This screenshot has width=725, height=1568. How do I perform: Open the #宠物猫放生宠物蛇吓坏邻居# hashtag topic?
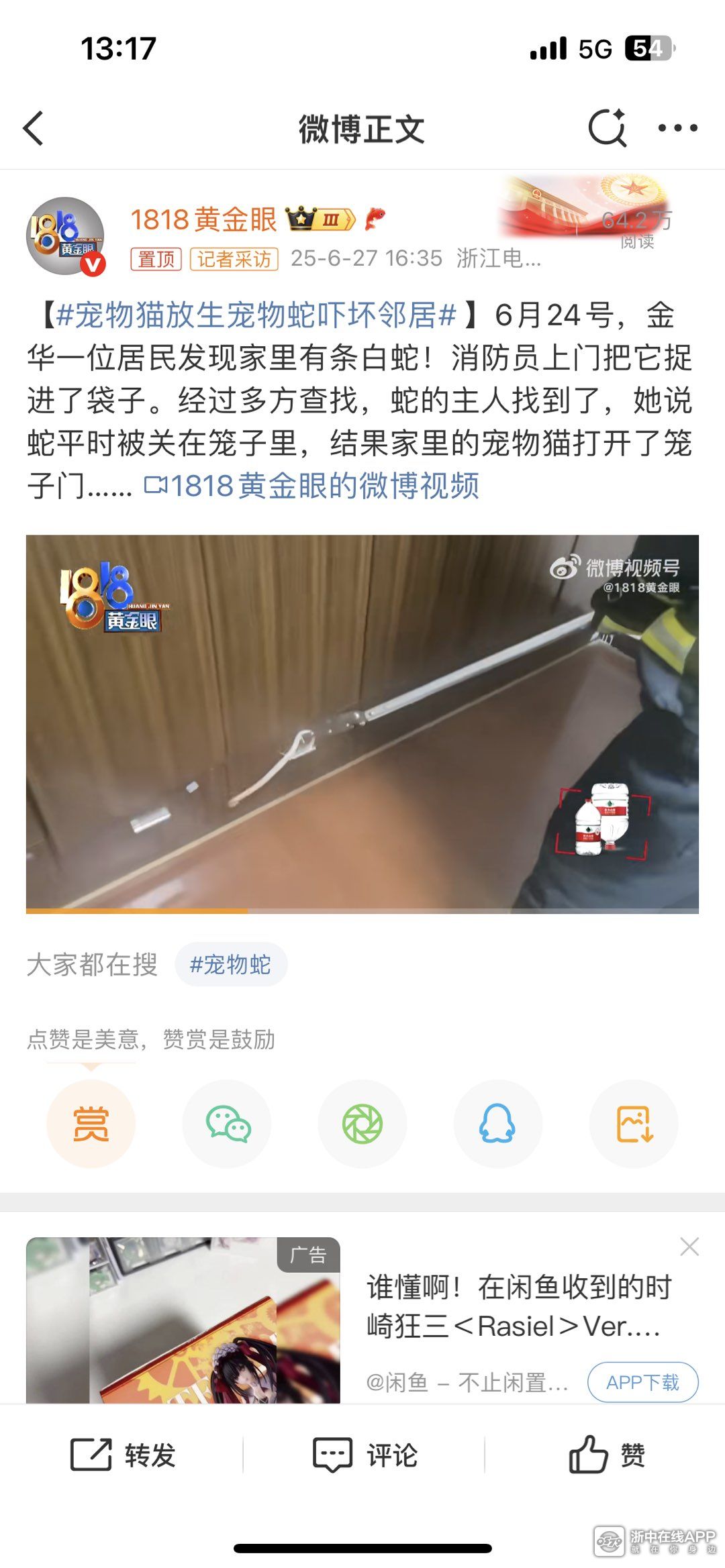pyautogui.click(x=256, y=315)
